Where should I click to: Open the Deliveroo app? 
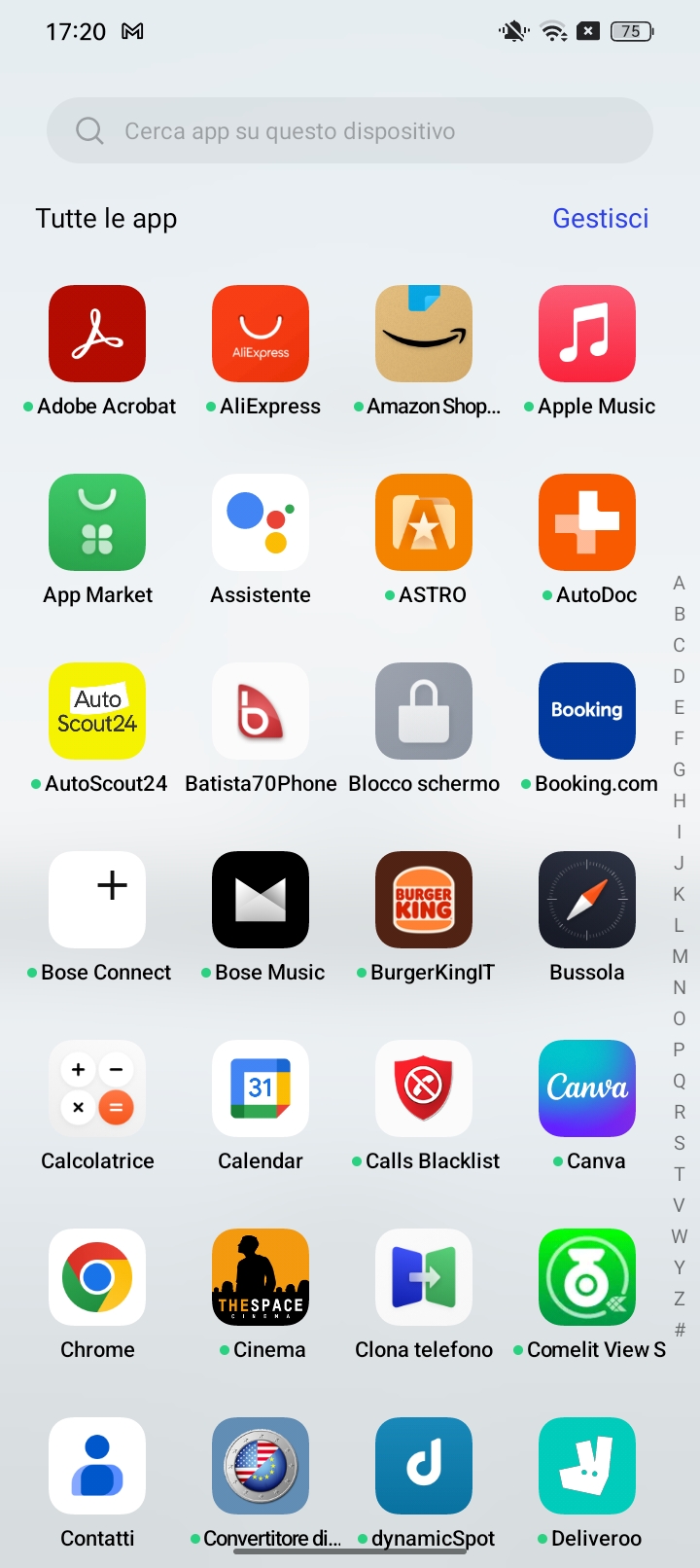point(587,1466)
